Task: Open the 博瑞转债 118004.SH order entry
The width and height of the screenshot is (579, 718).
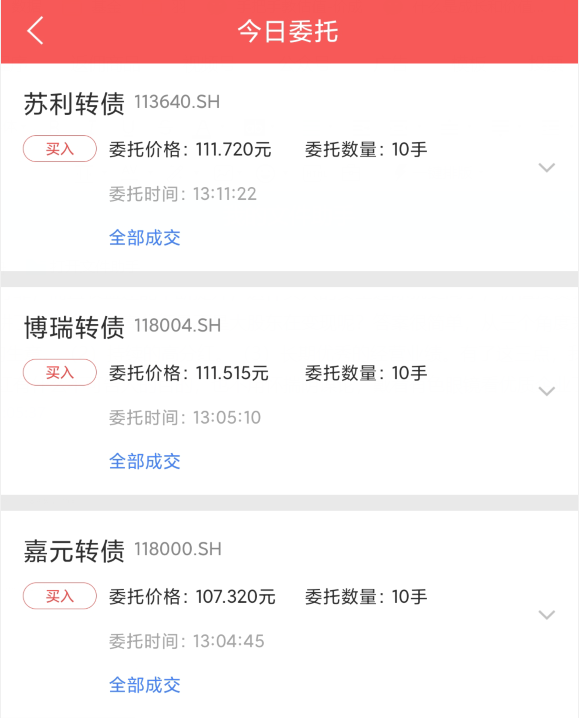Action: coord(290,391)
